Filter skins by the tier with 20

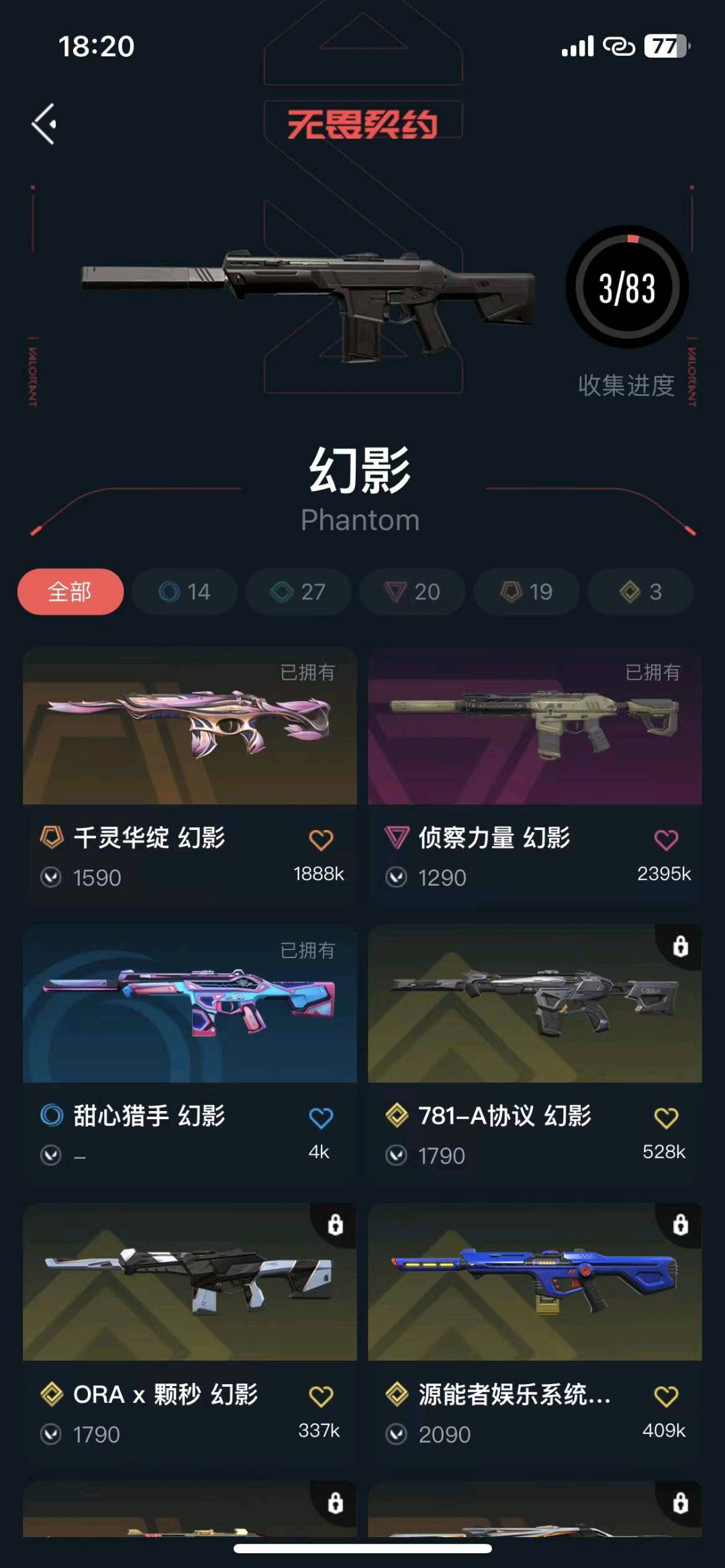pos(412,592)
